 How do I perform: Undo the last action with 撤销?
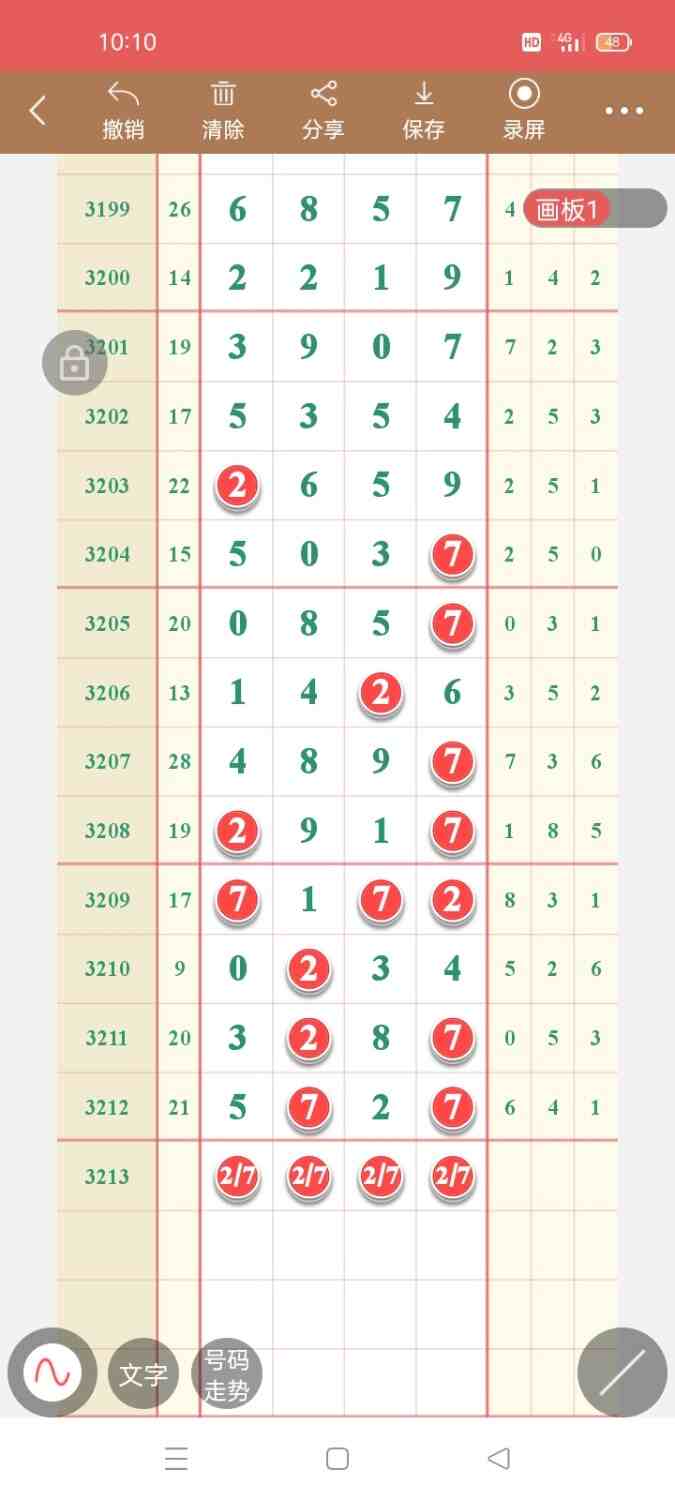click(123, 111)
